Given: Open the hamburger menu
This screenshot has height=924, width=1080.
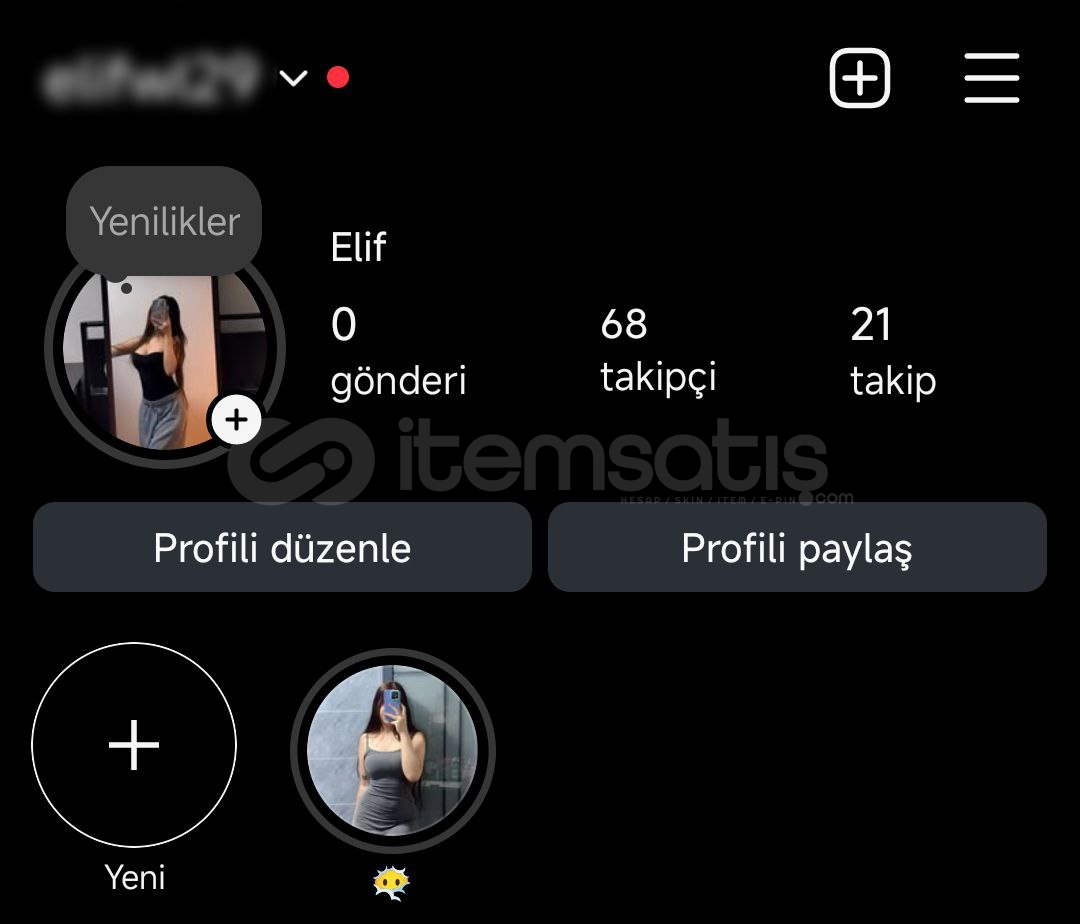Looking at the screenshot, I should (x=991, y=78).
